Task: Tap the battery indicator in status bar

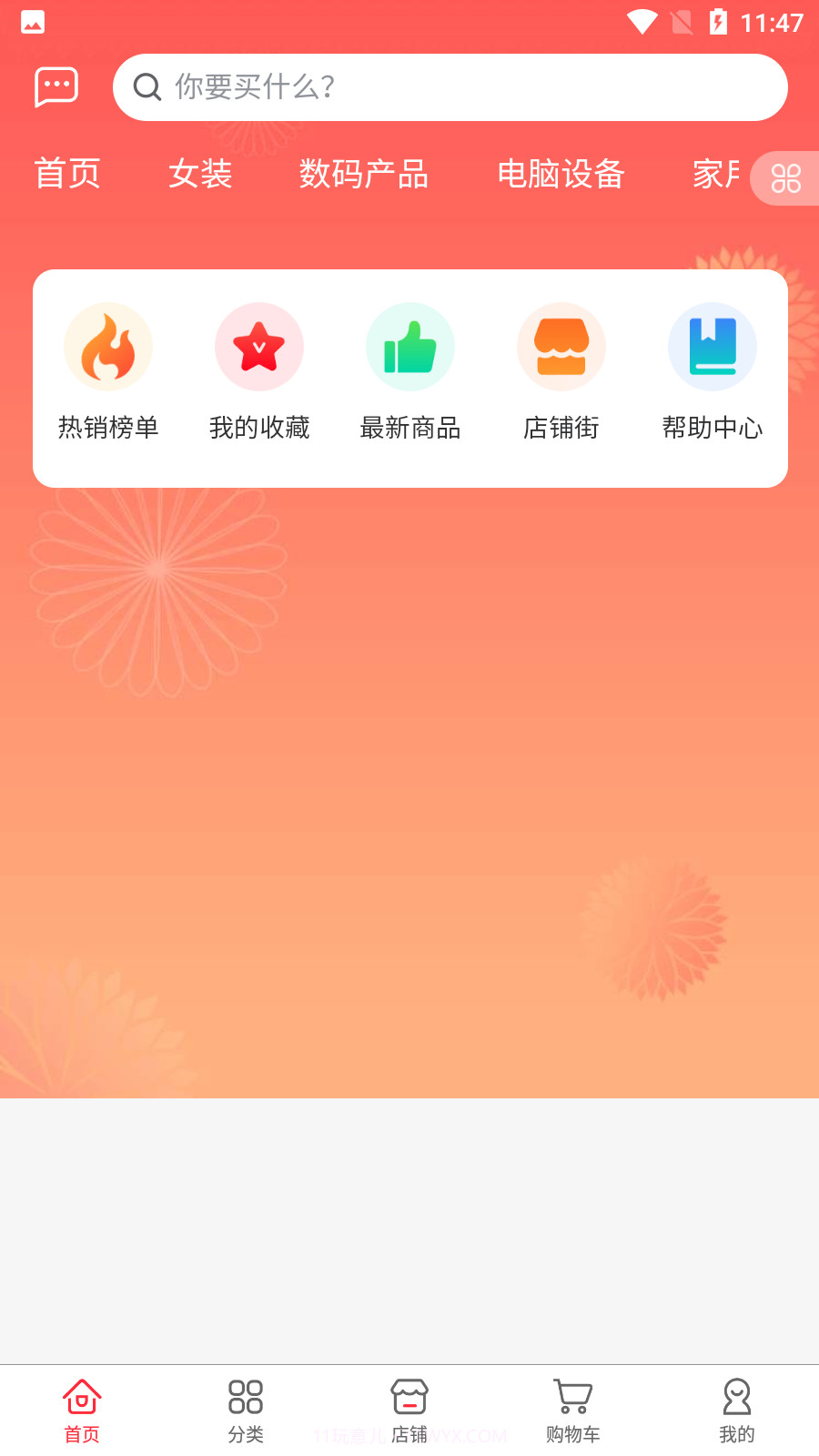Action: pyautogui.click(x=718, y=24)
